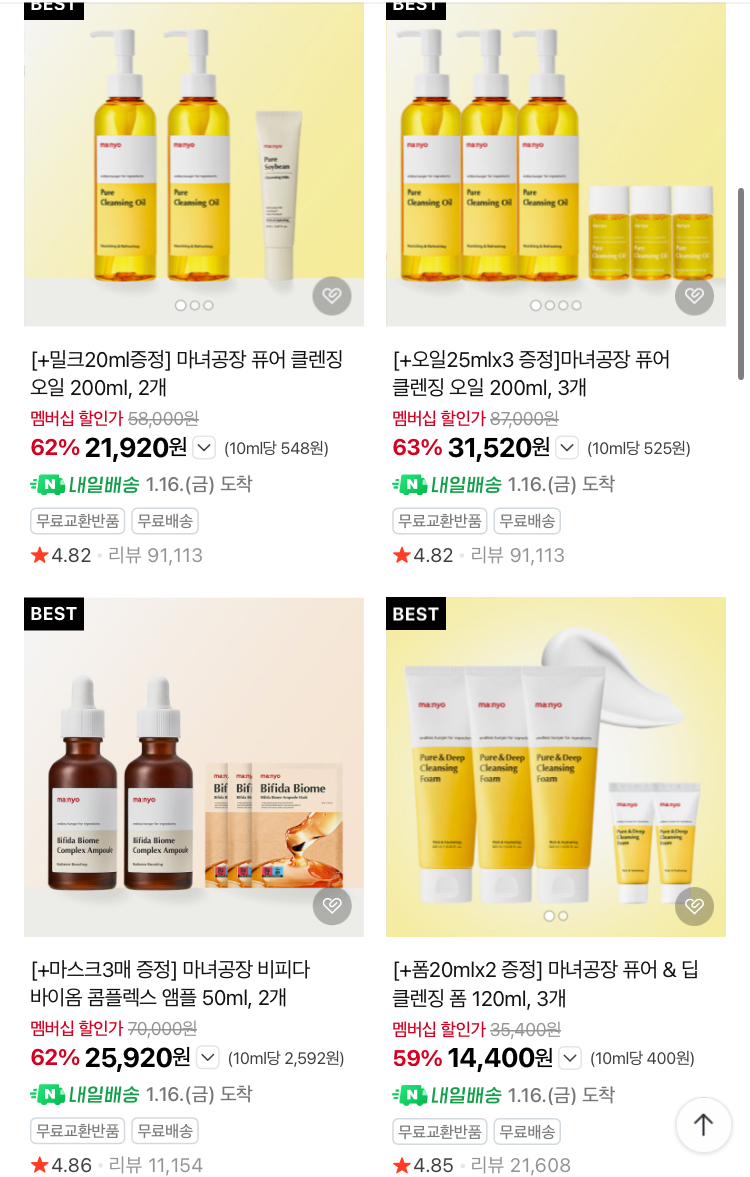Show the price breakdown for 25,920원
The image size is (750, 1177).
[207, 1057]
